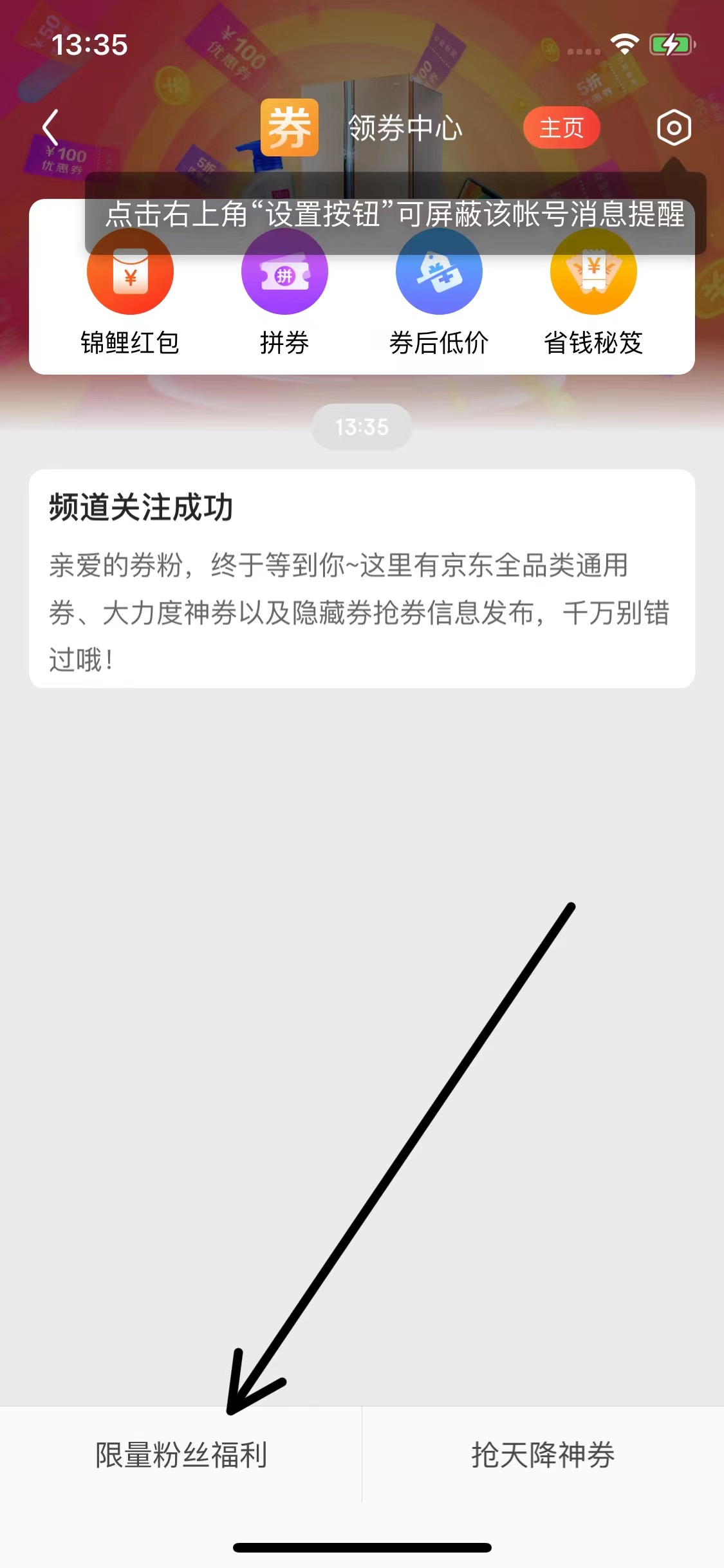Tap the 省钱秘笈 money-saving tips icon
Image resolution: width=724 pixels, height=1568 pixels.
pos(593,272)
